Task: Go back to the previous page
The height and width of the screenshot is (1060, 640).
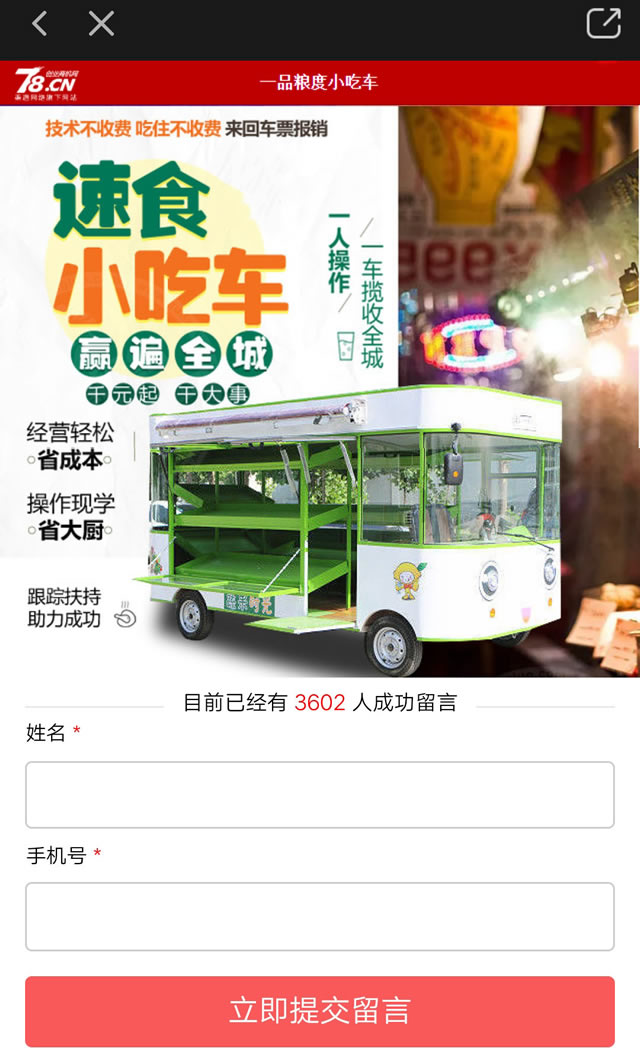Action: [x=39, y=24]
